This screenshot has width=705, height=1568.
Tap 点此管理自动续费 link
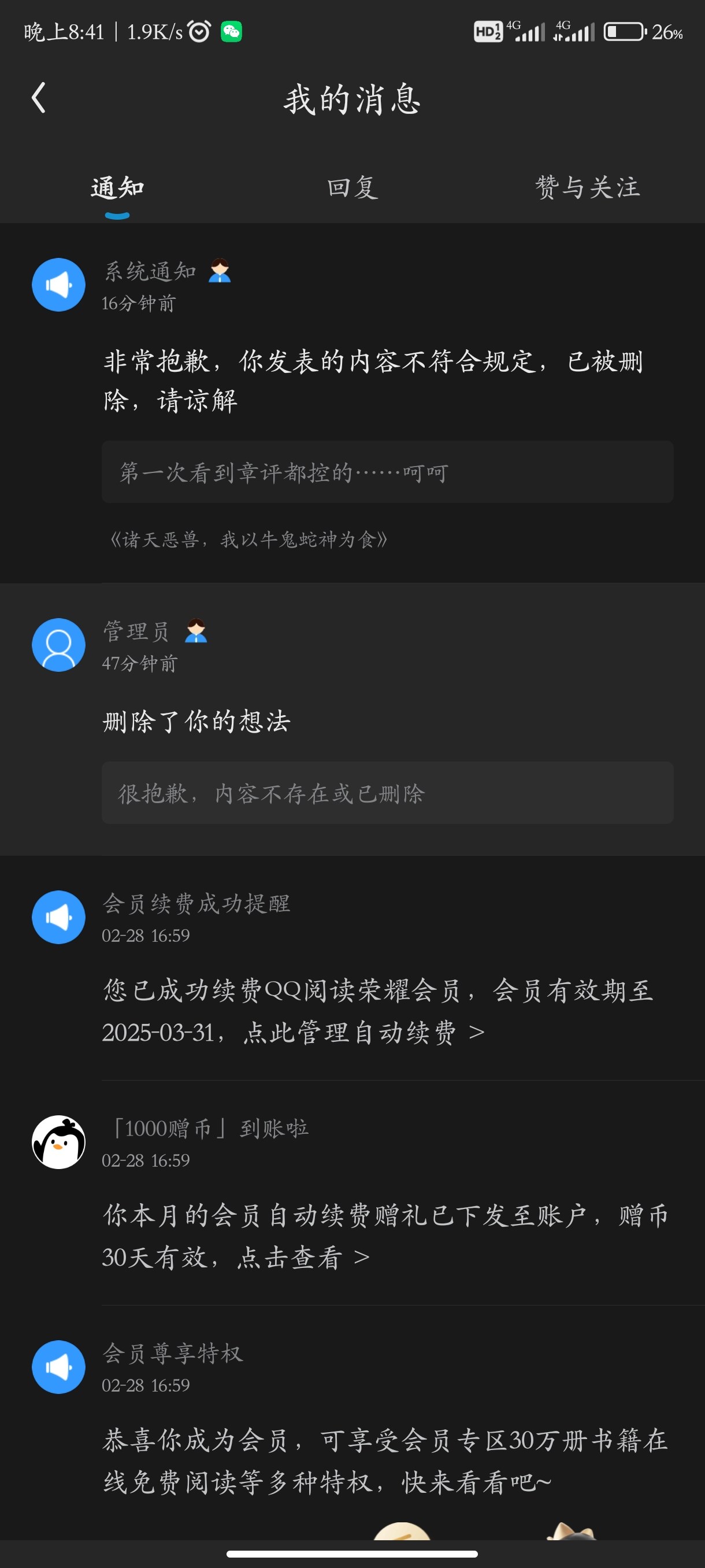point(363,1033)
